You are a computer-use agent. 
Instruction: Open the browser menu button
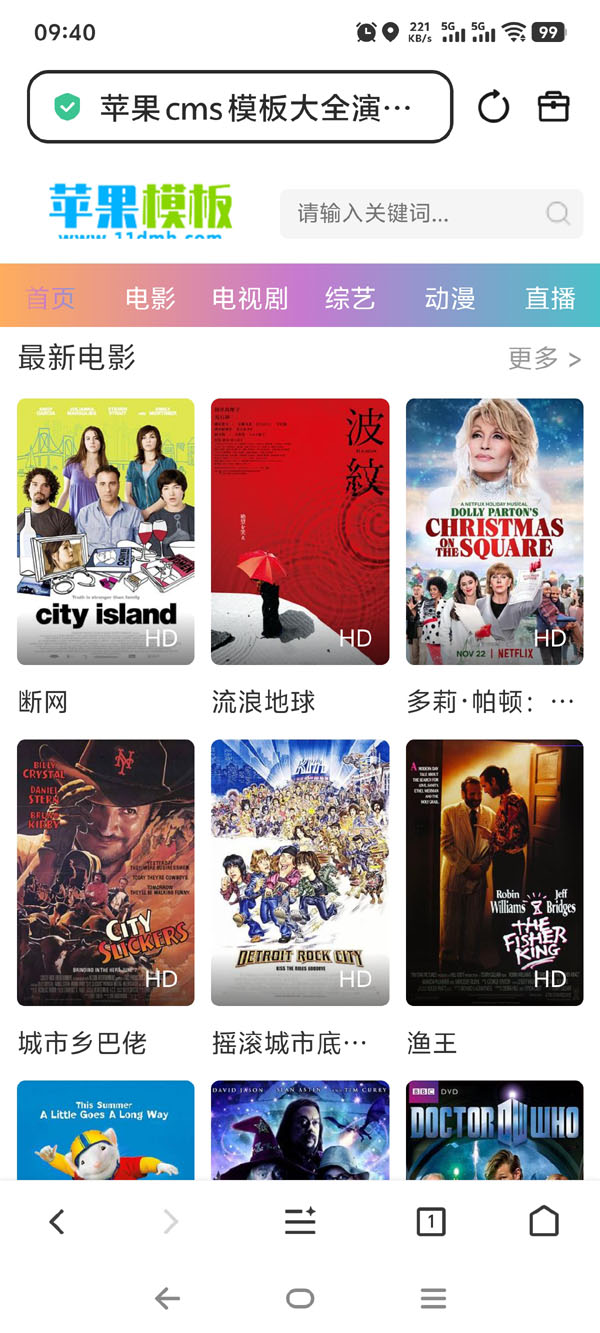[x=300, y=1220]
